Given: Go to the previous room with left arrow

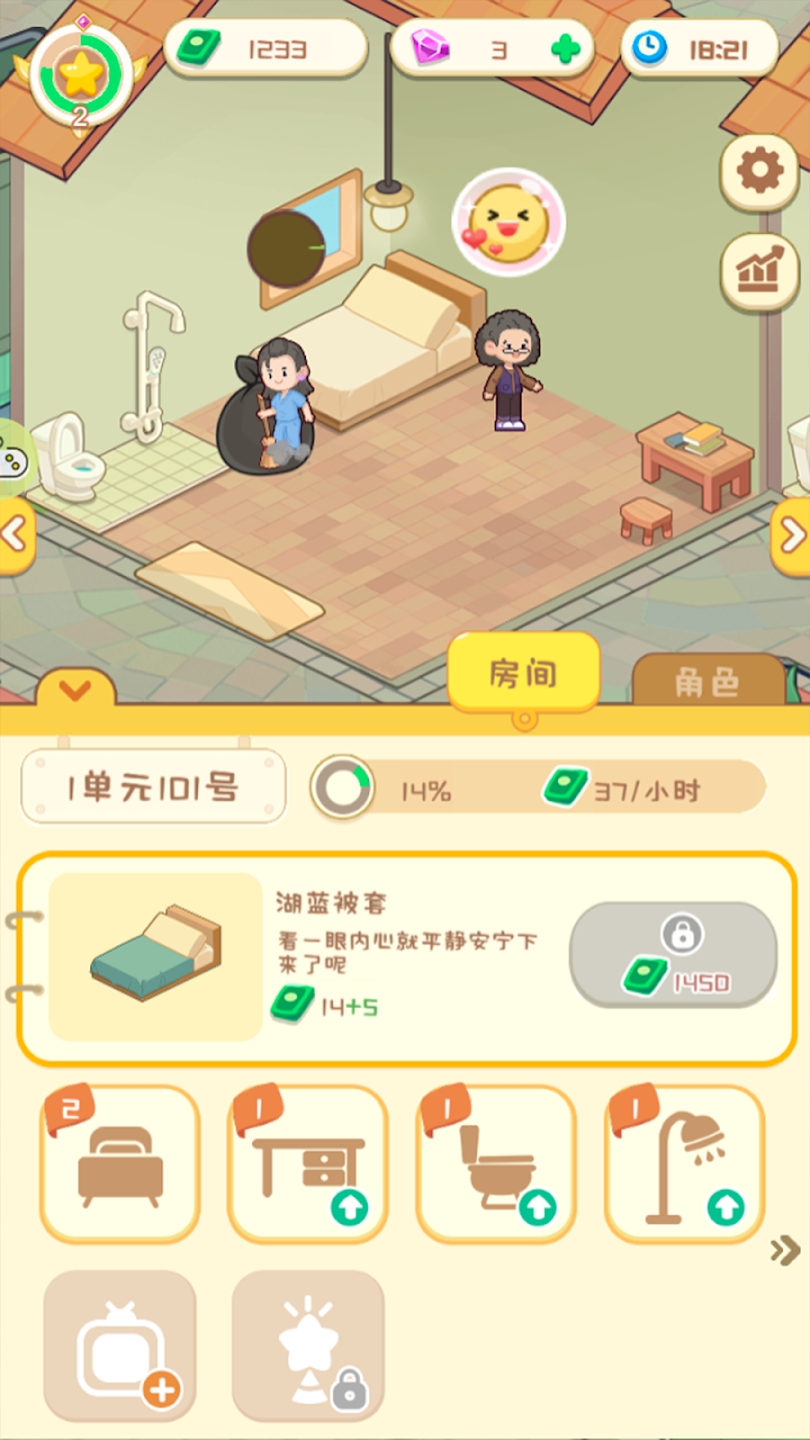Looking at the screenshot, I should pos(14,535).
